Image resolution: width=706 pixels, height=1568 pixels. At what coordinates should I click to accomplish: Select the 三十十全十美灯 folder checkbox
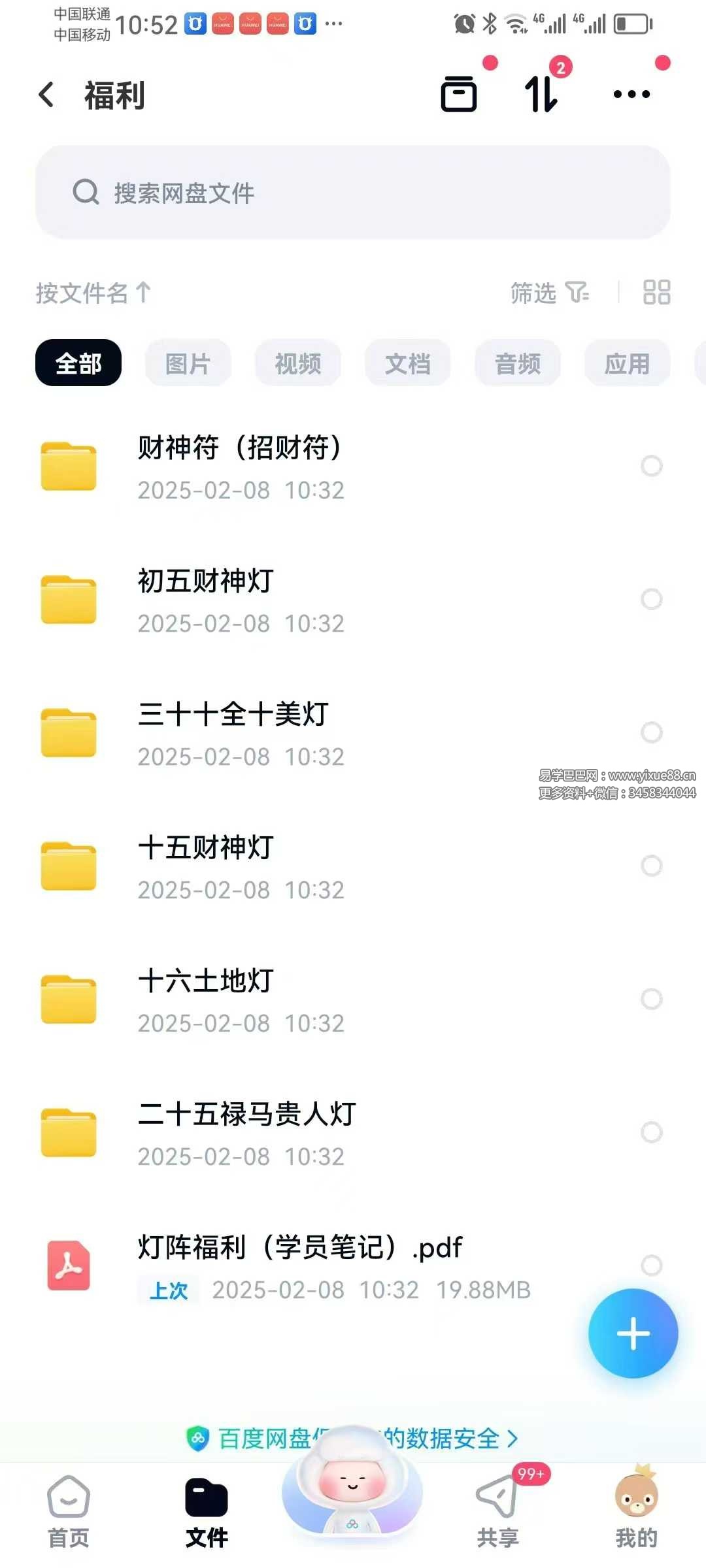coord(651,732)
